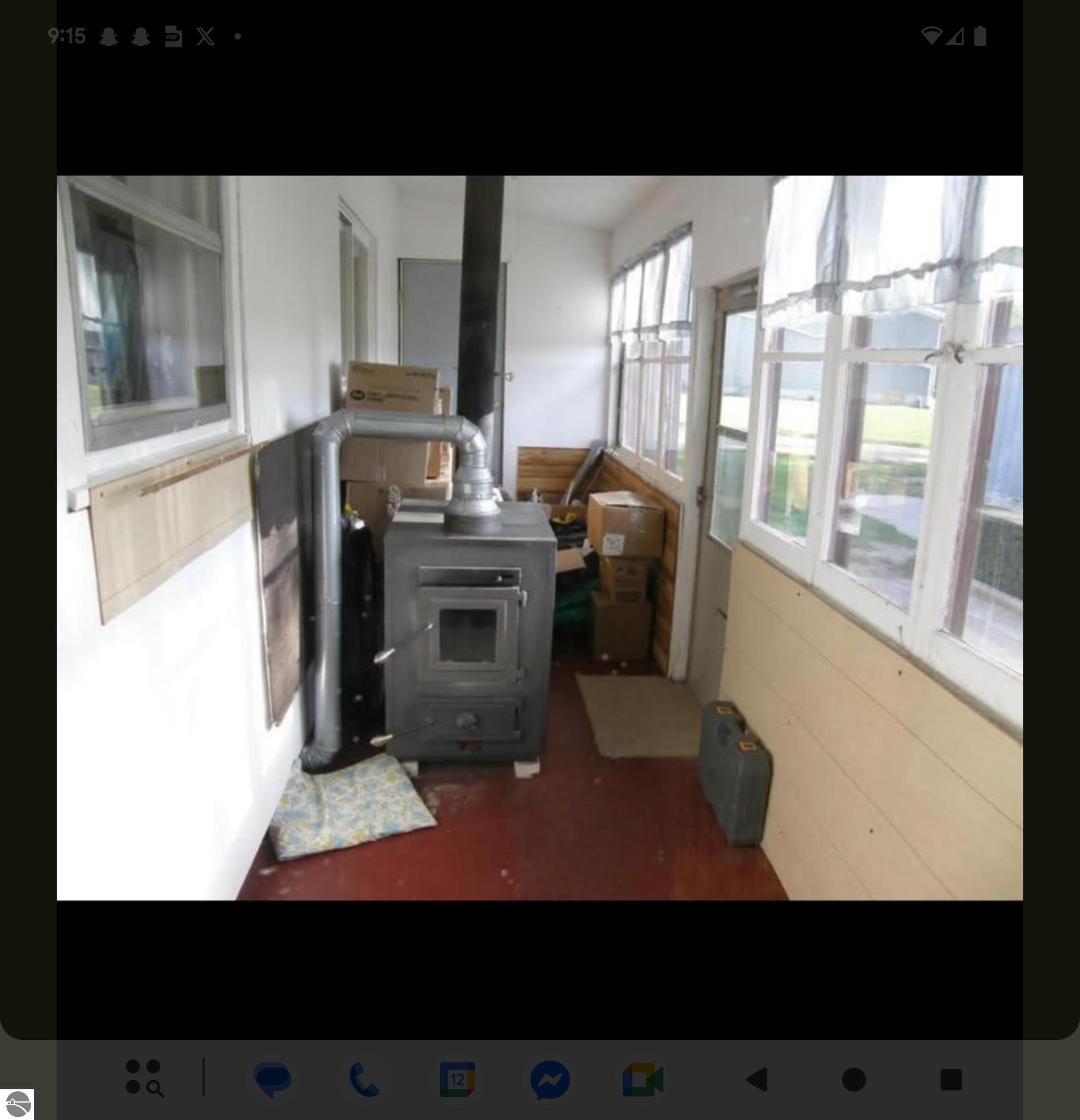Return to the home screen
Image resolution: width=1080 pixels, height=1120 pixels.
tap(854, 1079)
